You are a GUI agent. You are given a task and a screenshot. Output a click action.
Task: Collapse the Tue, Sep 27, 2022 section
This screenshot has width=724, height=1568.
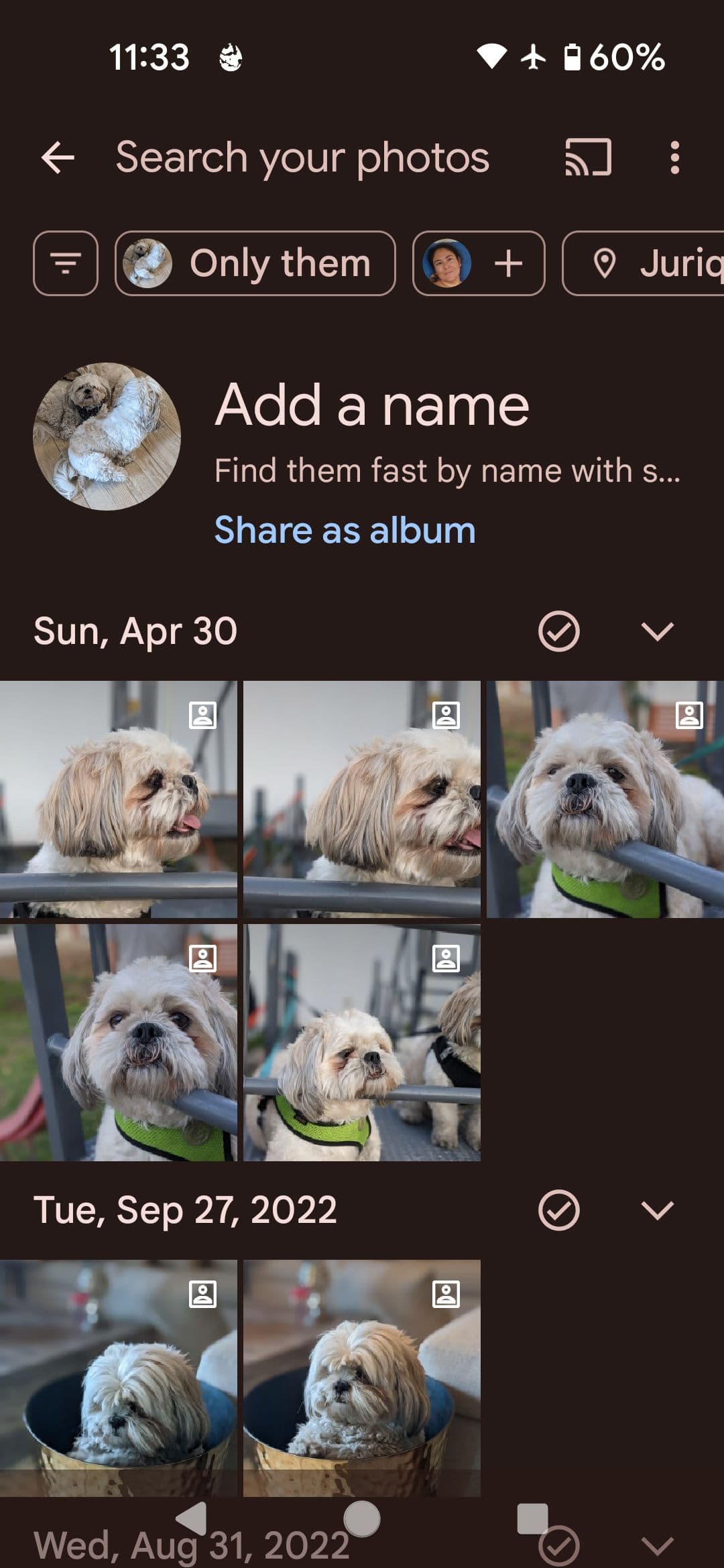click(x=658, y=1210)
